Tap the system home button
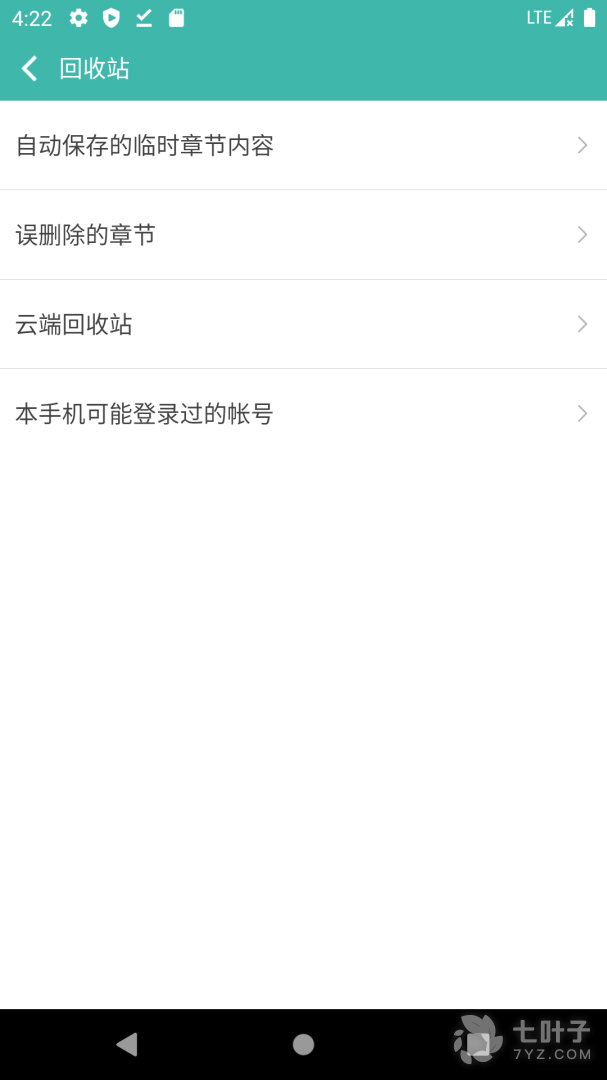Viewport: 607px width, 1080px height. click(303, 1044)
